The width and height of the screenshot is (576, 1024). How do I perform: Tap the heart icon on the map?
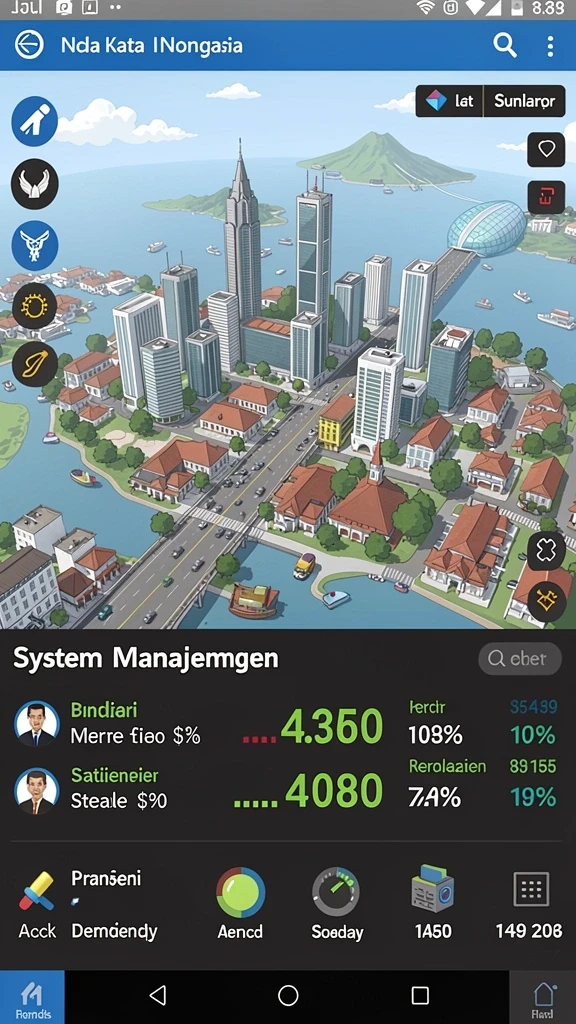[x=546, y=150]
